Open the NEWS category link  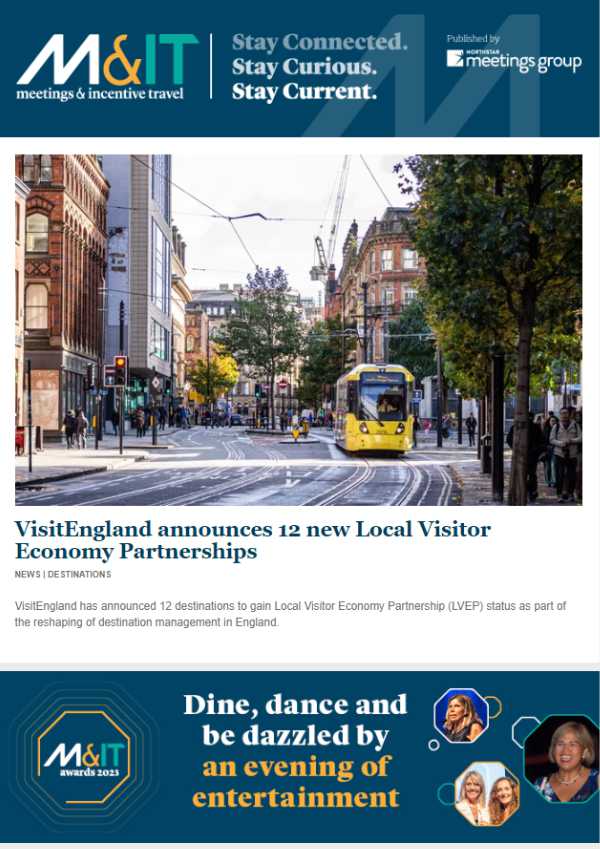[x=28, y=575]
